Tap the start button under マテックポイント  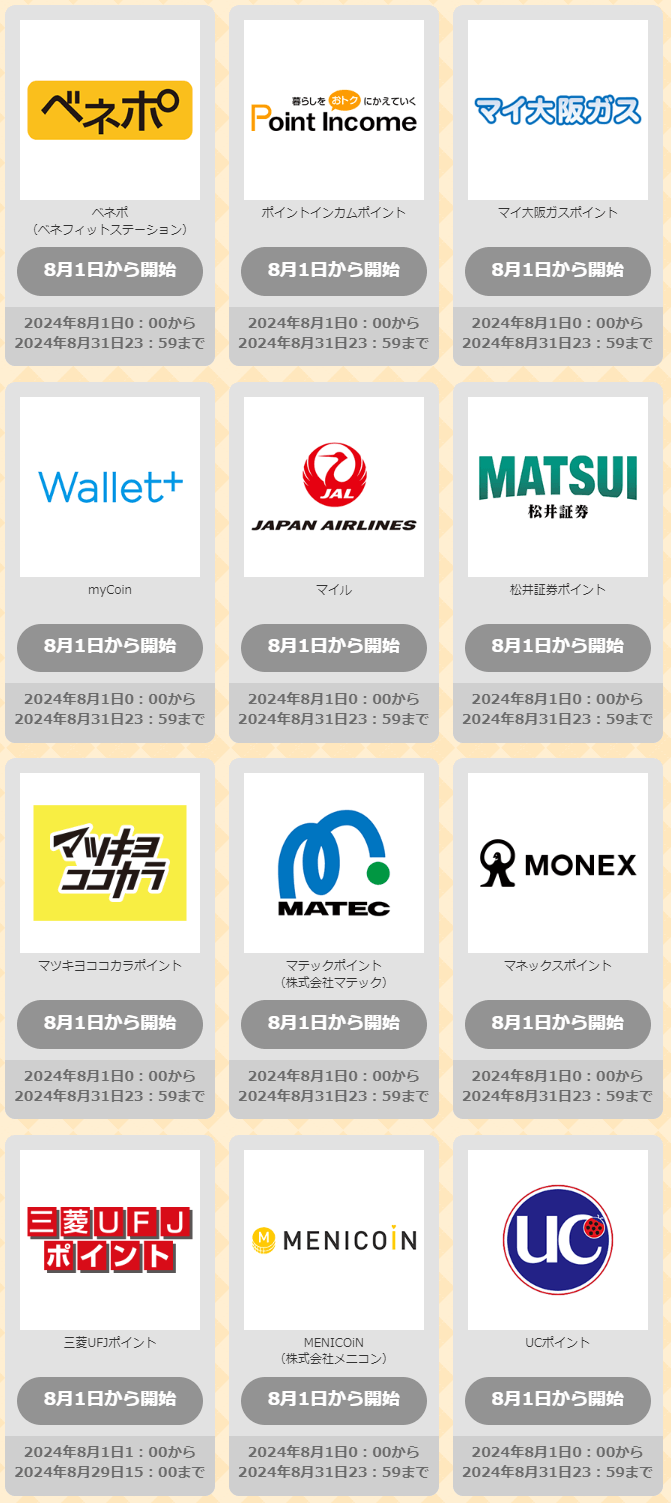334,1023
